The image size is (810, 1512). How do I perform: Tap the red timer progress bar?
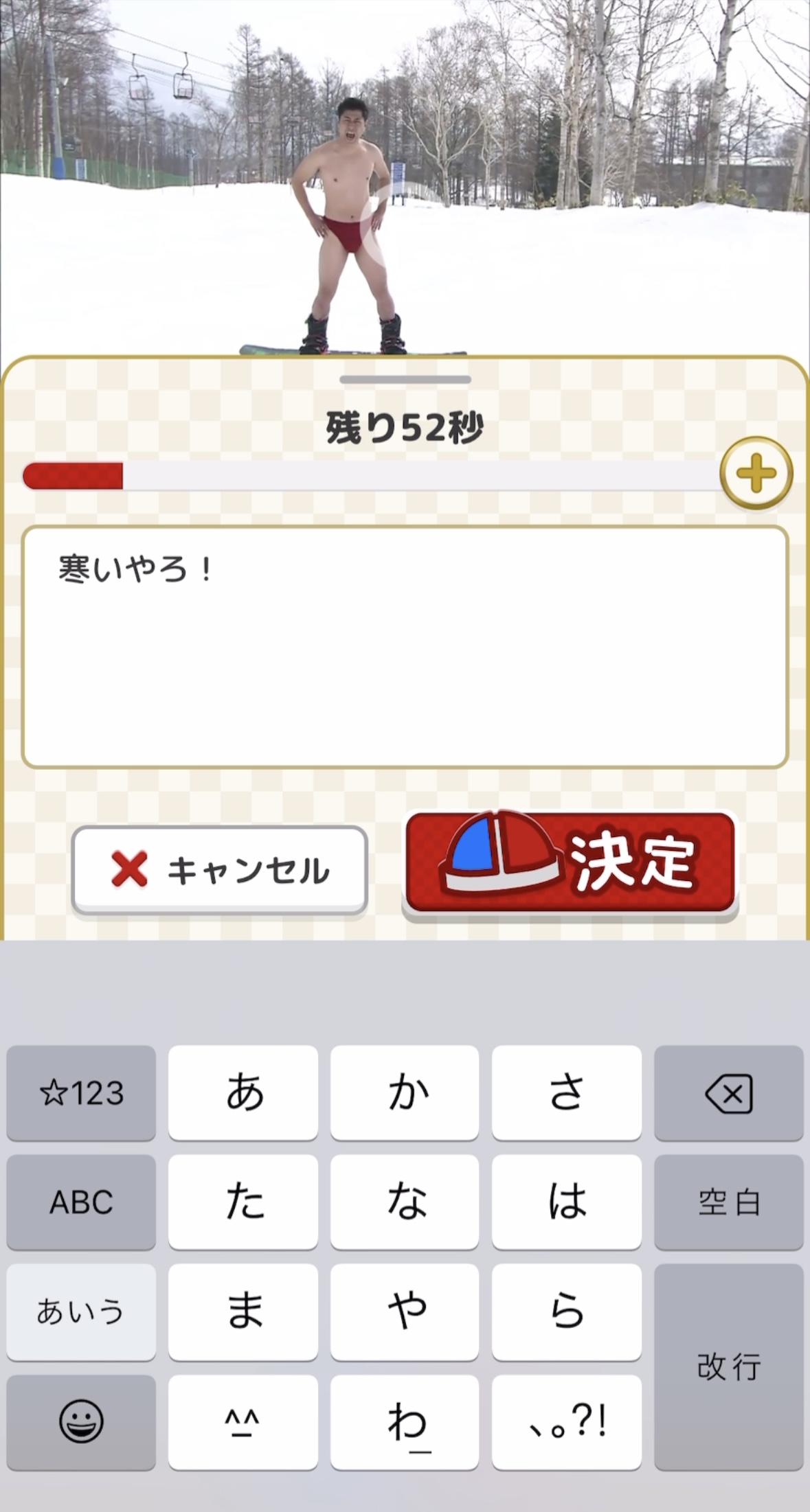click(x=72, y=475)
